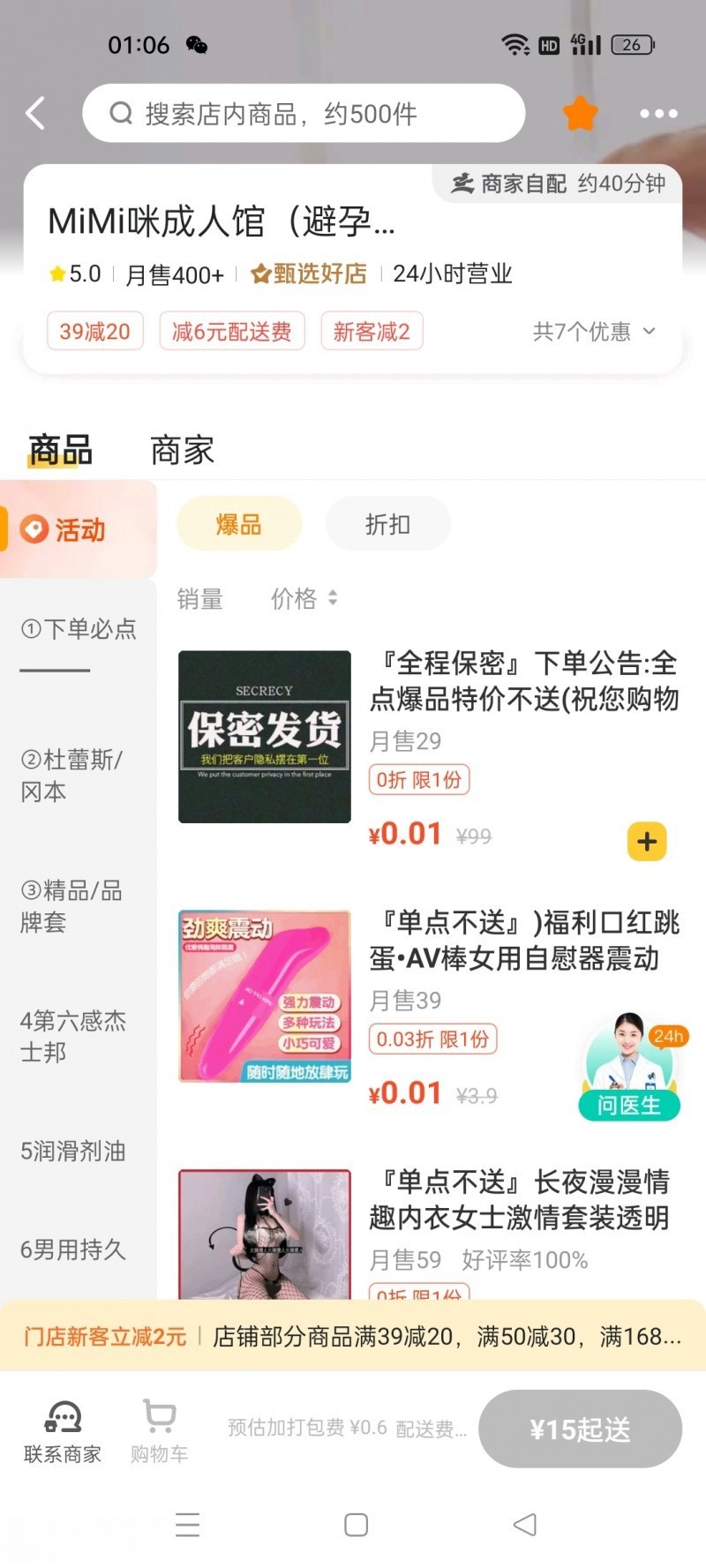Open the in-store product search box
Screen dimensions: 706x1568
304,114
